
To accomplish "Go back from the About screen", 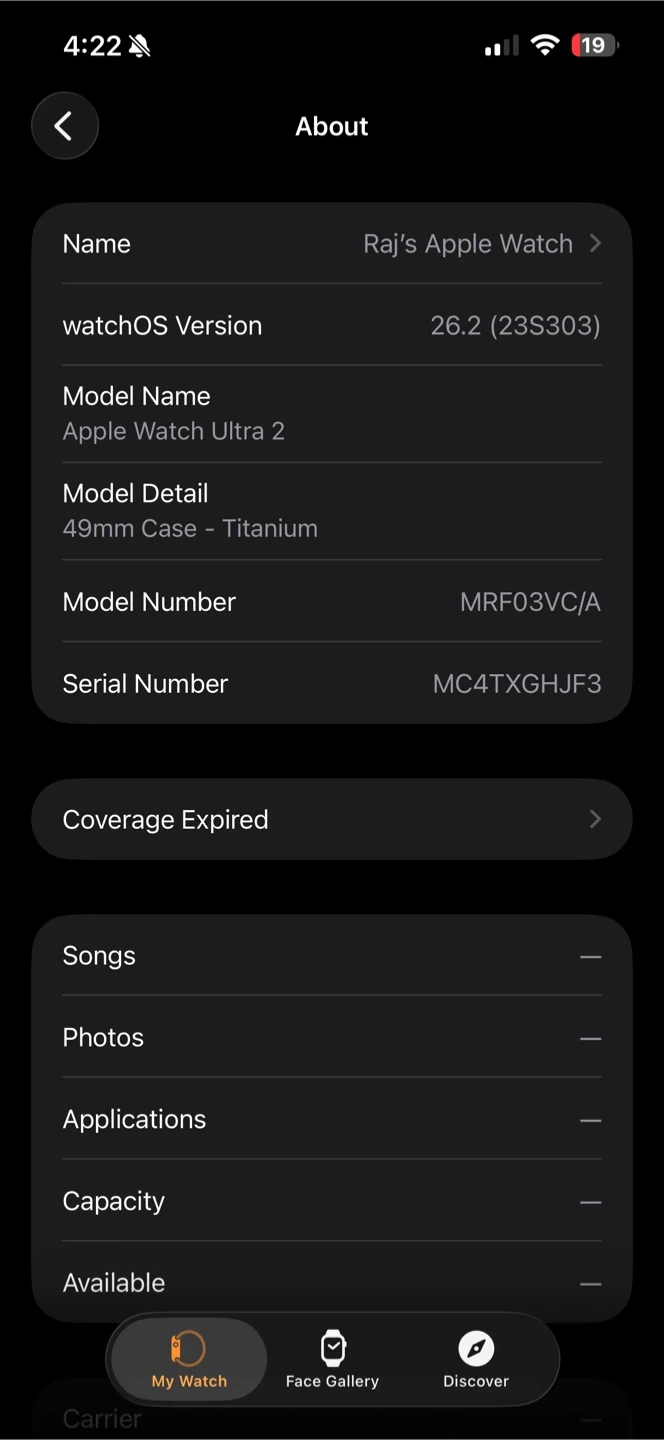I will (65, 126).
